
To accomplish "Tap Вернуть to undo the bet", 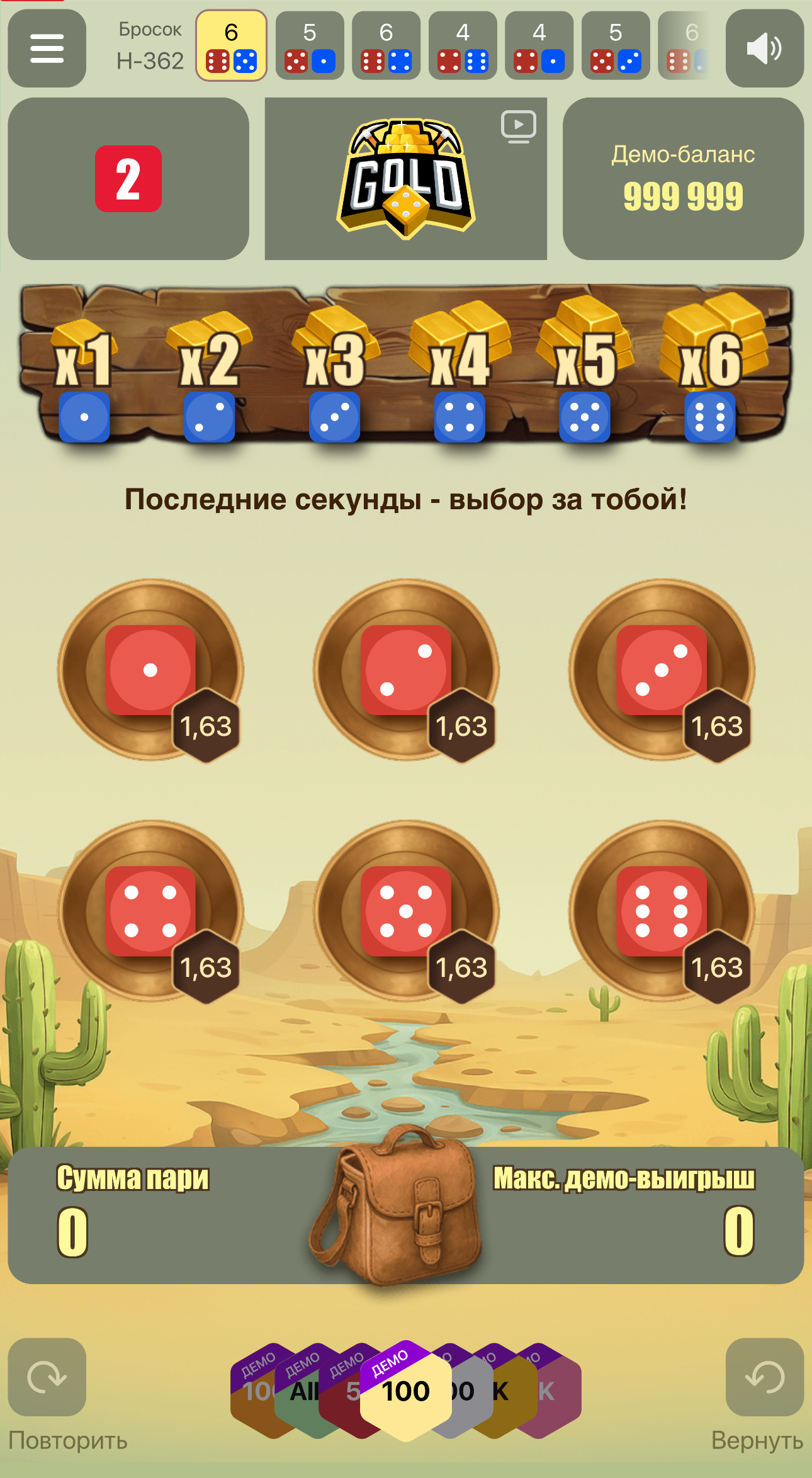I will tap(764, 1377).
